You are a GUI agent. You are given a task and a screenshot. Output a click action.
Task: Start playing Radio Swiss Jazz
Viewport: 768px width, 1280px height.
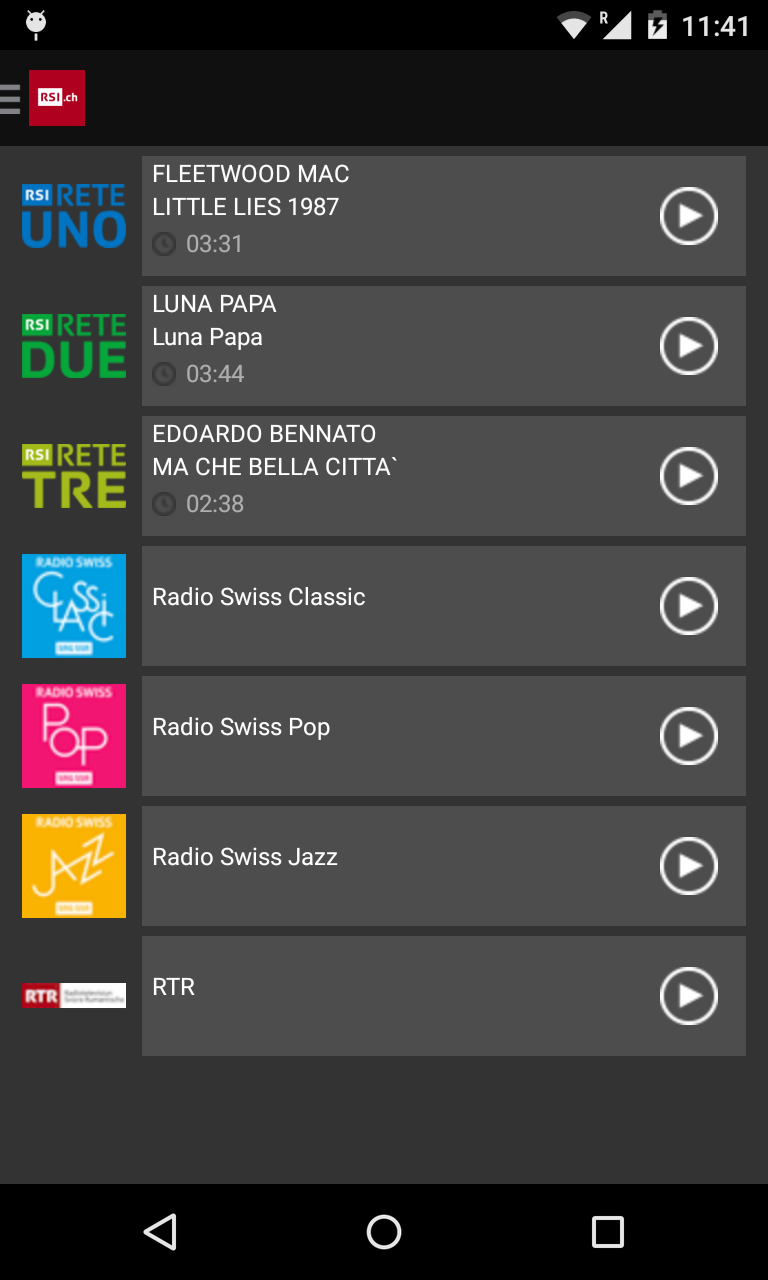pos(688,866)
